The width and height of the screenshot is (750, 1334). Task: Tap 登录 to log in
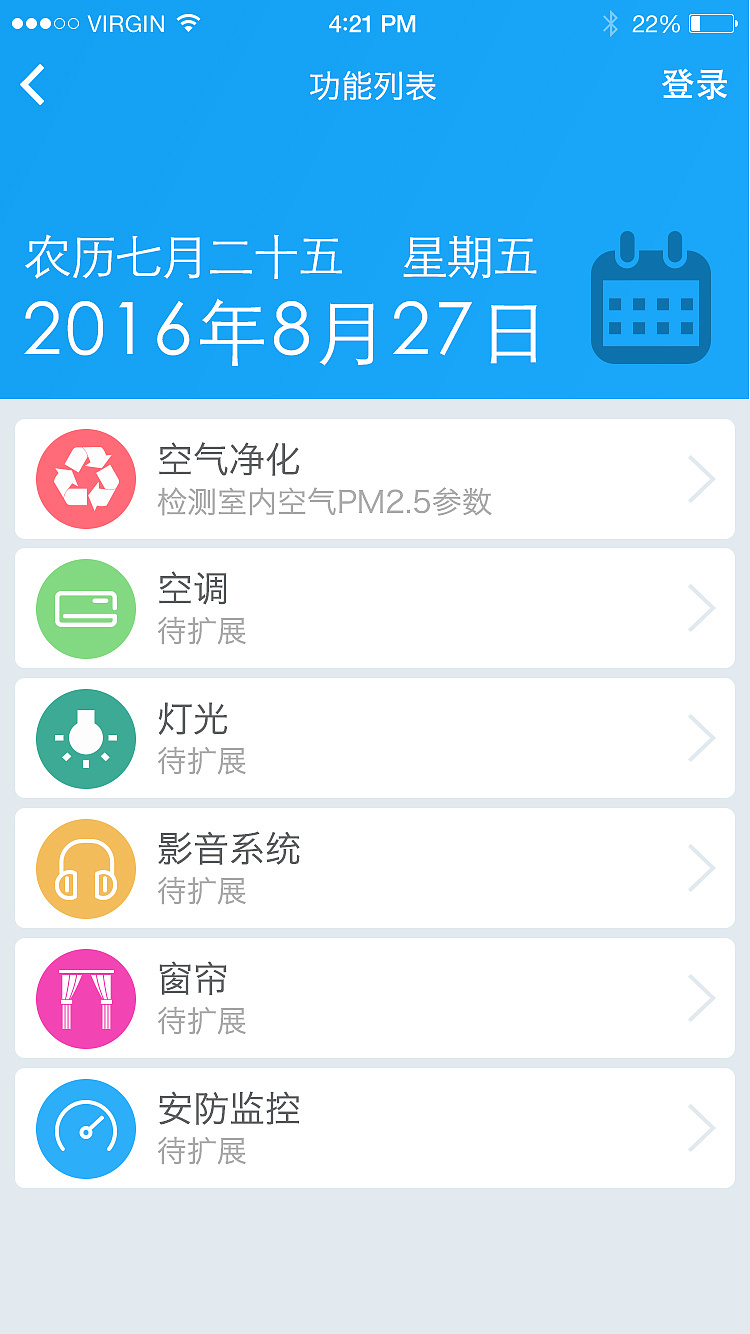coord(694,86)
